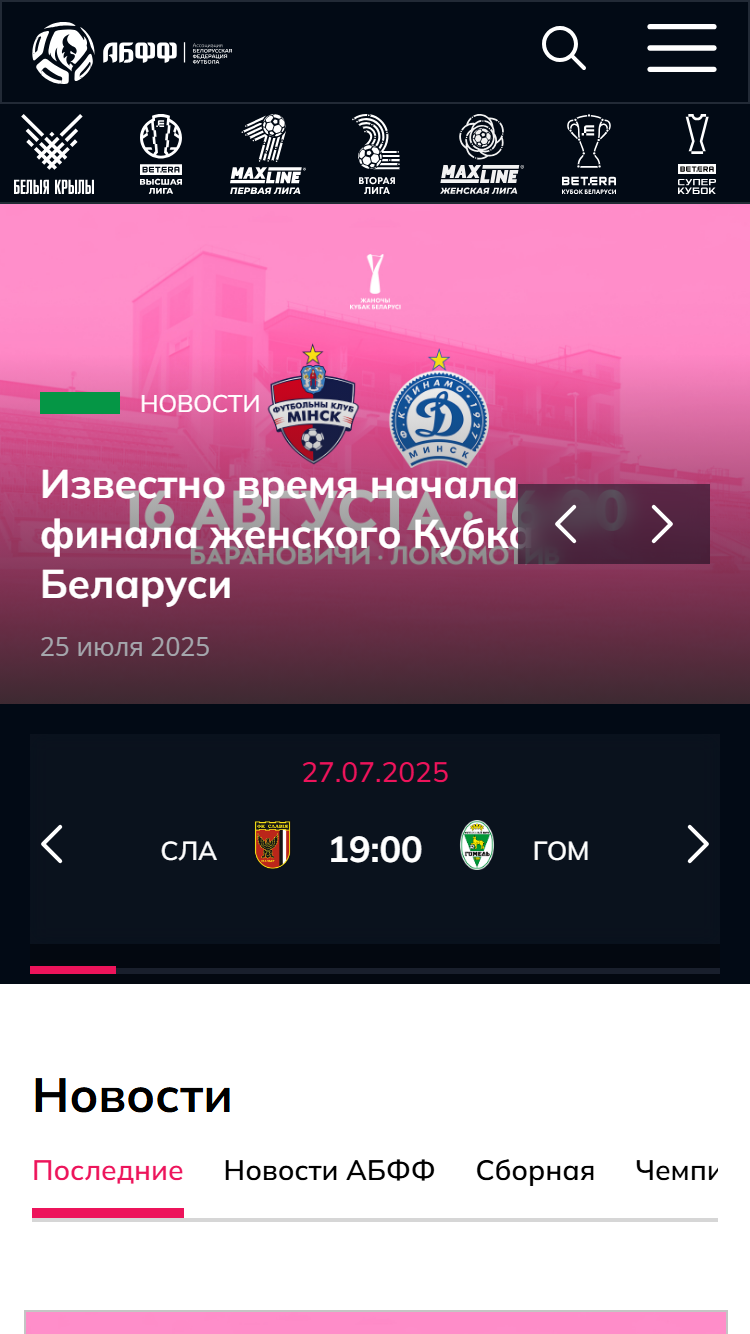Show the previous match in the schedule
Image resolution: width=750 pixels, height=1334 pixels.
tap(52, 845)
